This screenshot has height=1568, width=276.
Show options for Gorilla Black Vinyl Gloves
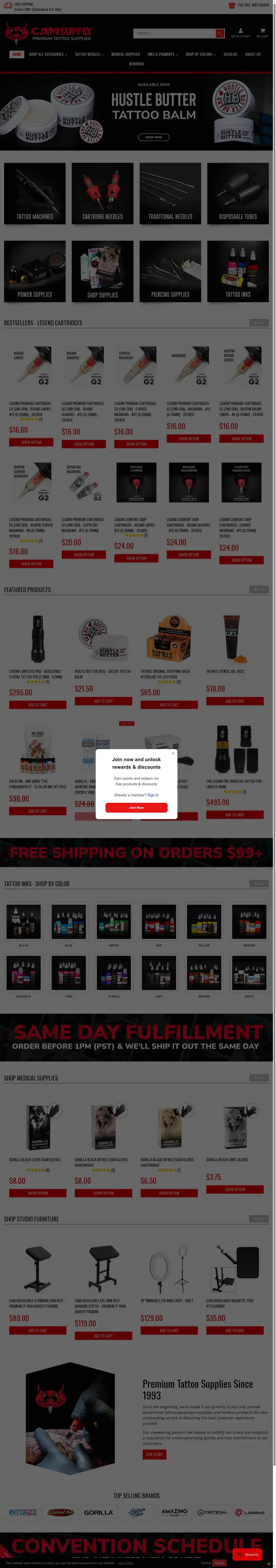click(234, 1189)
